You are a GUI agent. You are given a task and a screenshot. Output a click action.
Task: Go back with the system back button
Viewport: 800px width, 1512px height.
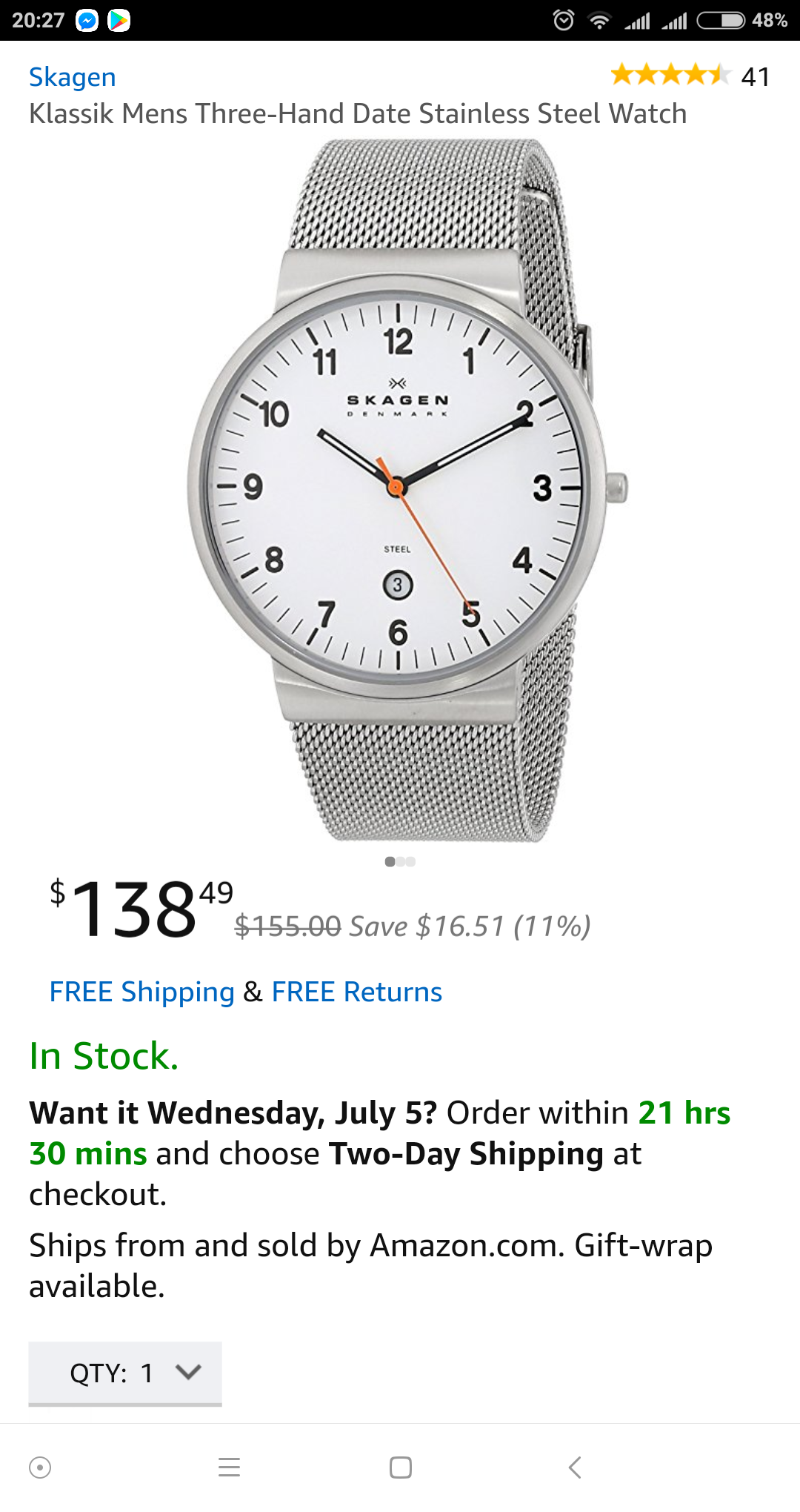(x=575, y=1468)
